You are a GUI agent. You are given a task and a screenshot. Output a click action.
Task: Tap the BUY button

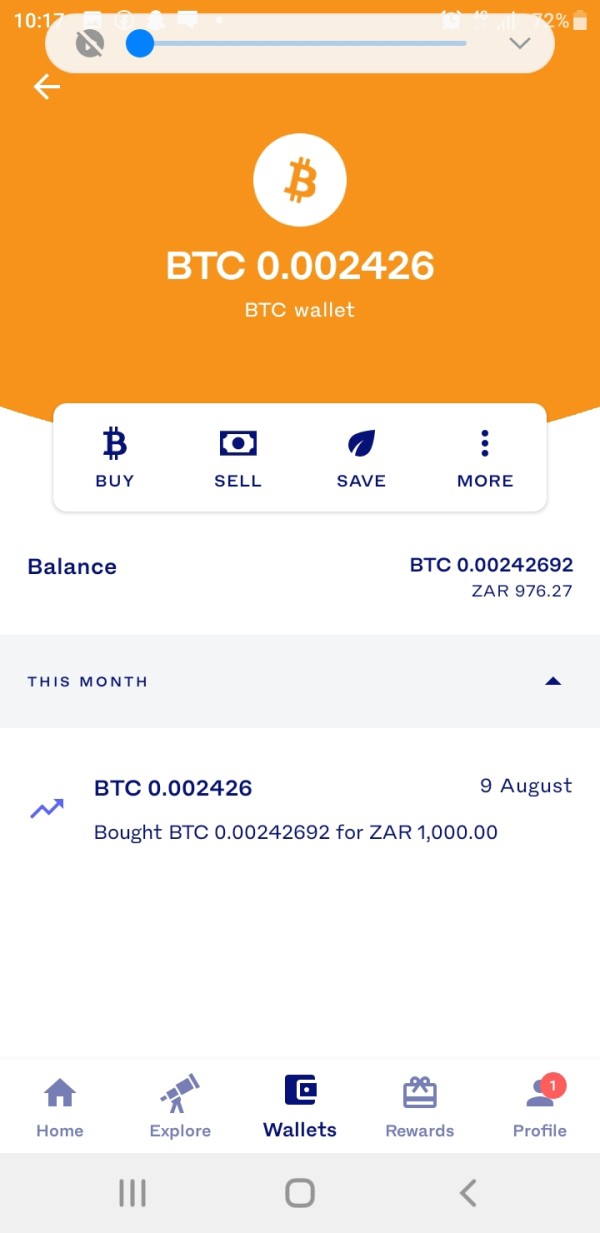(115, 458)
